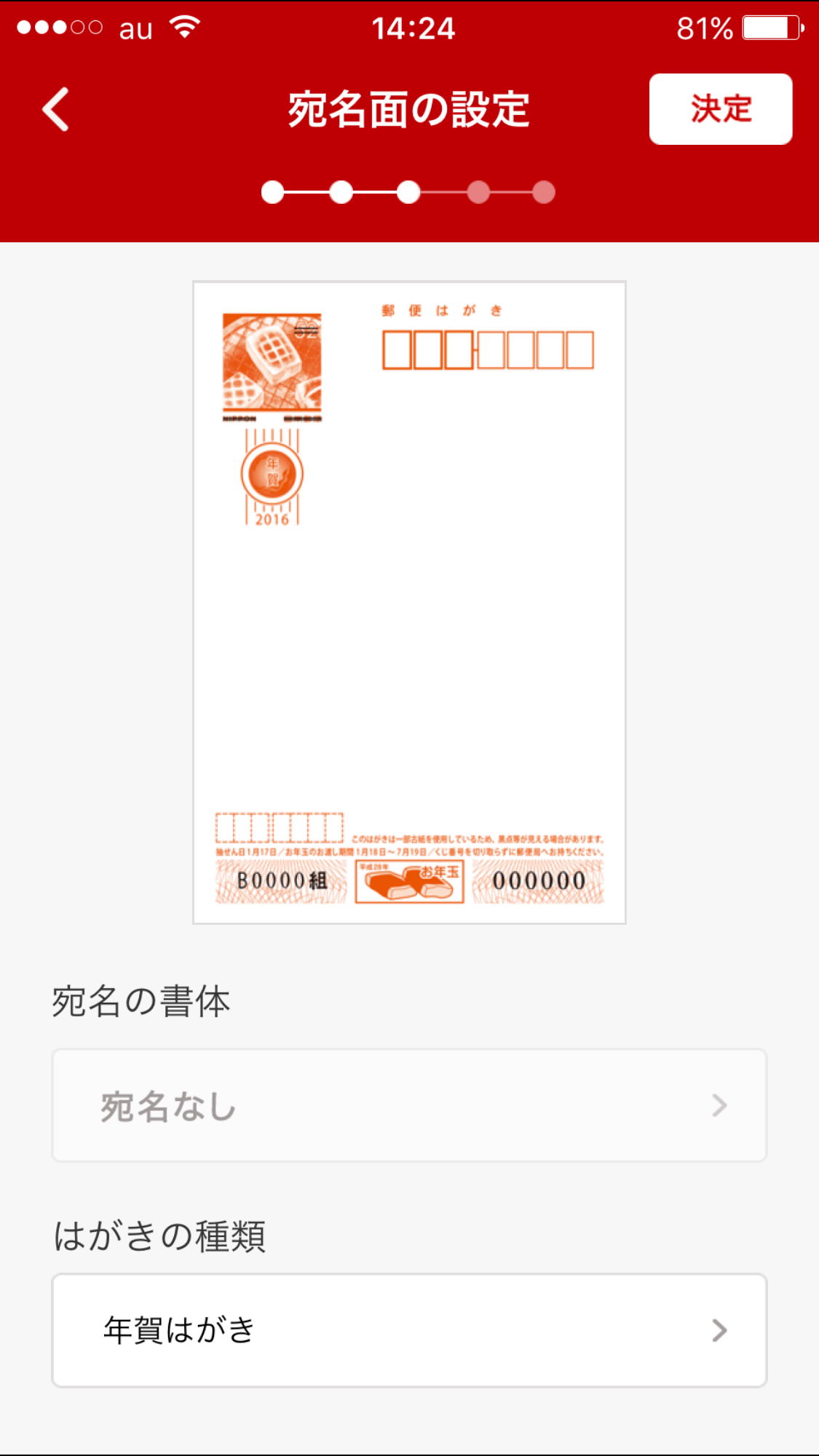
Task: Open the 年賀はがき postcard type selector
Action: 409,1330
